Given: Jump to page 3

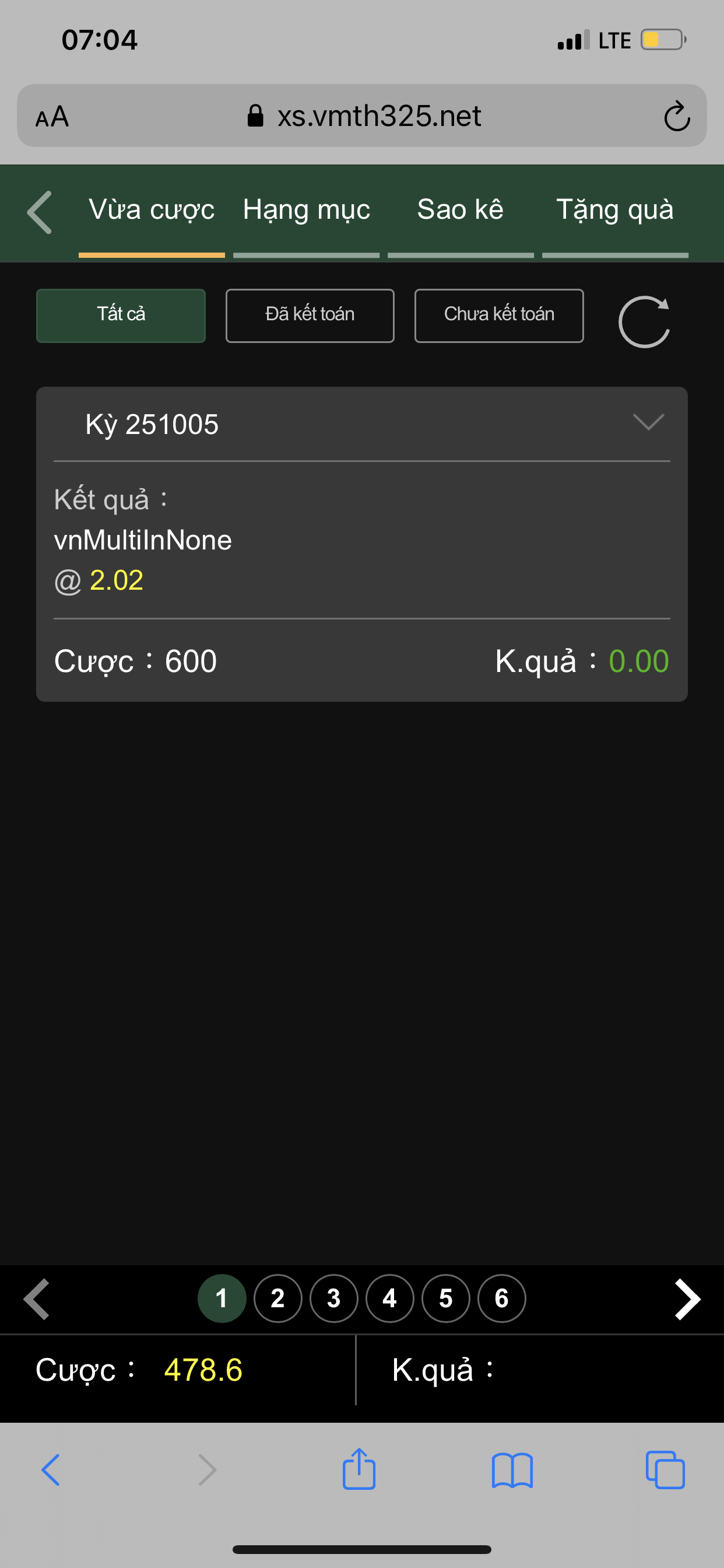Looking at the screenshot, I should 333,1298.
